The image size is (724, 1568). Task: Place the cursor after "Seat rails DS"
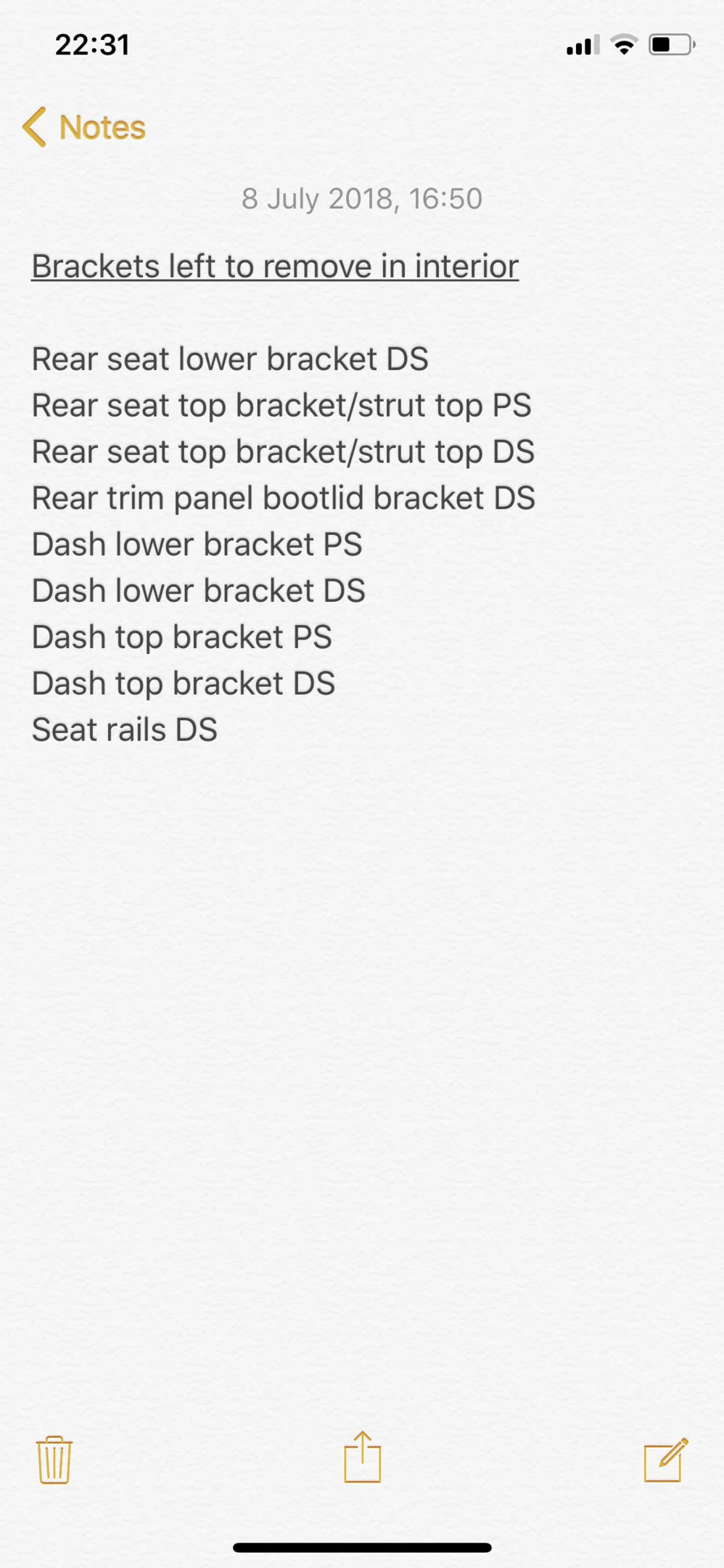219,730
